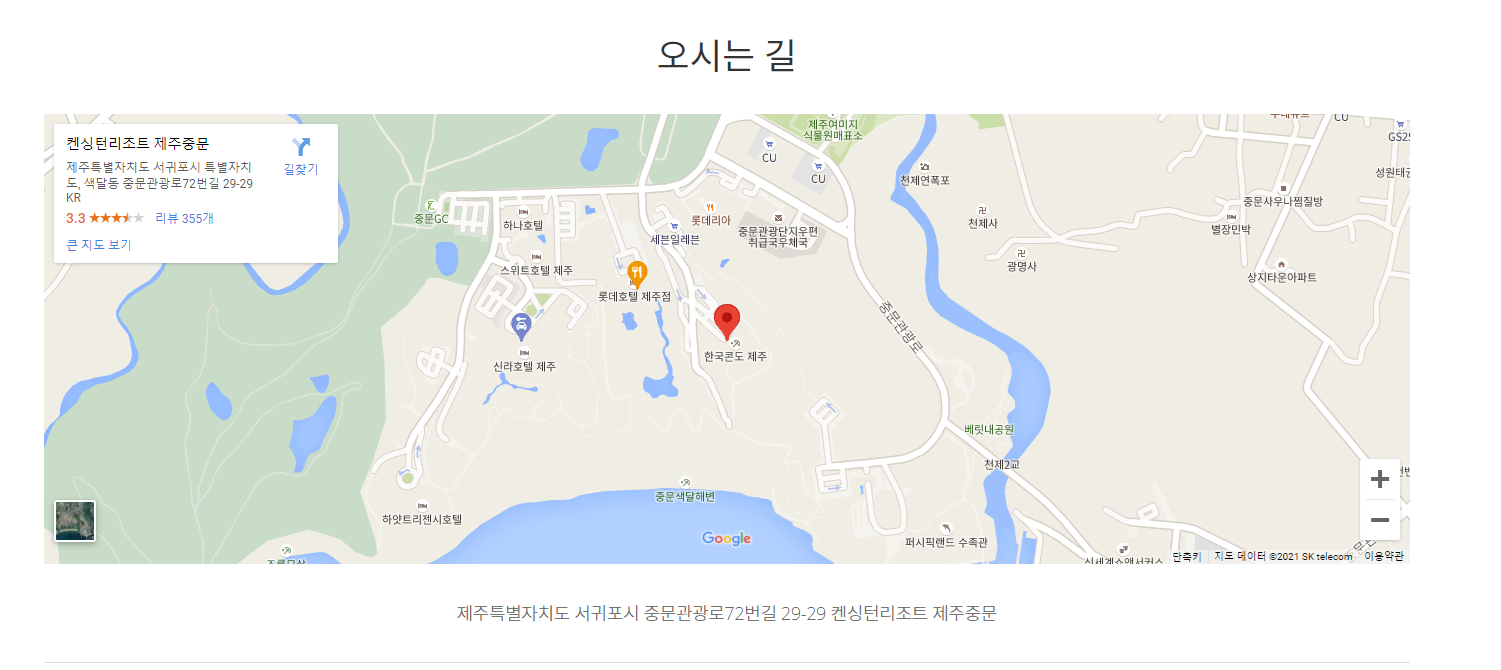The height and width of the screenshot is (670, 1501).
Task: Select the 신라호텔 제주 marker
Action: (521, 325)
